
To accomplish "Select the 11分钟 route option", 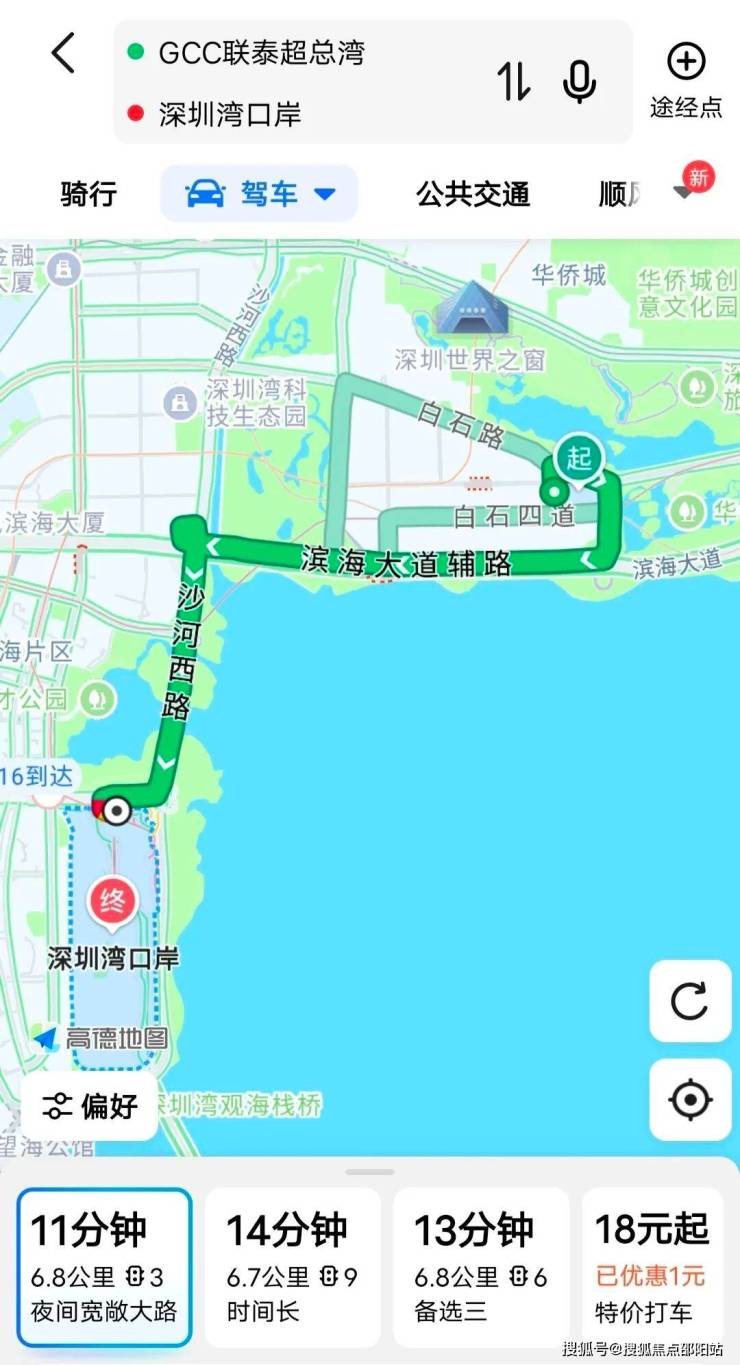I will tap(104, 1267).
